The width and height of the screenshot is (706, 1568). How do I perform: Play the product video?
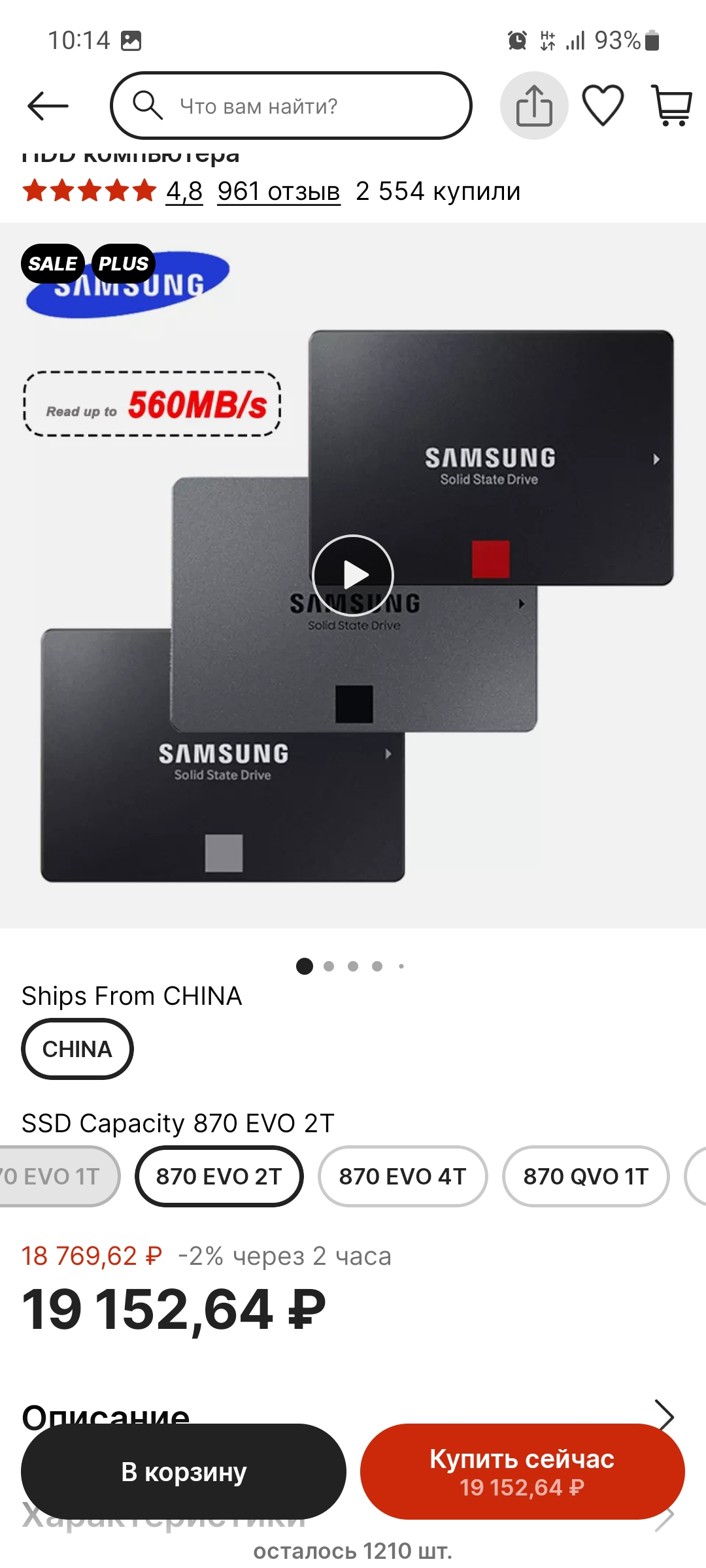tap(353, 576)
